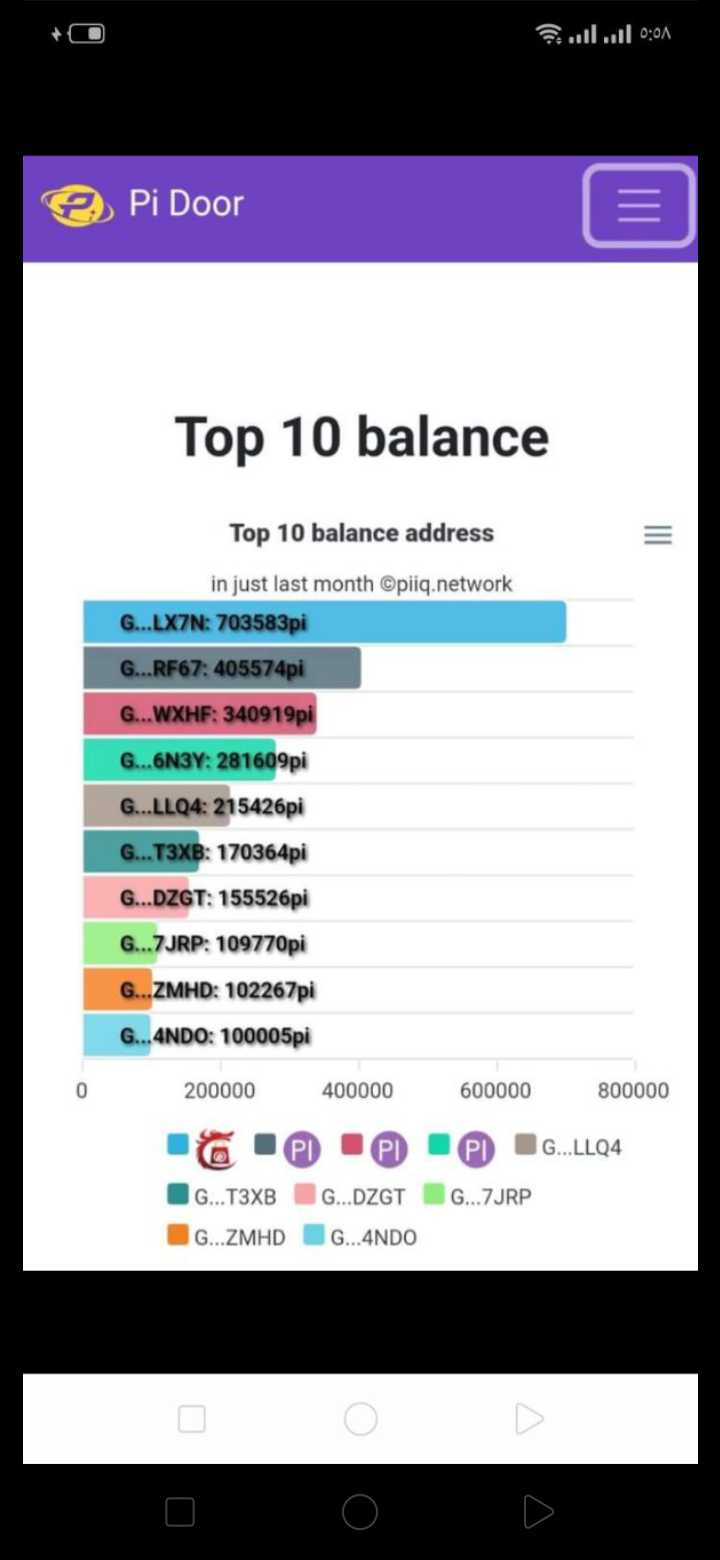Go home via the circle in the dark system bar
The image size is (720, 1560).
[x=360, y=1512]
